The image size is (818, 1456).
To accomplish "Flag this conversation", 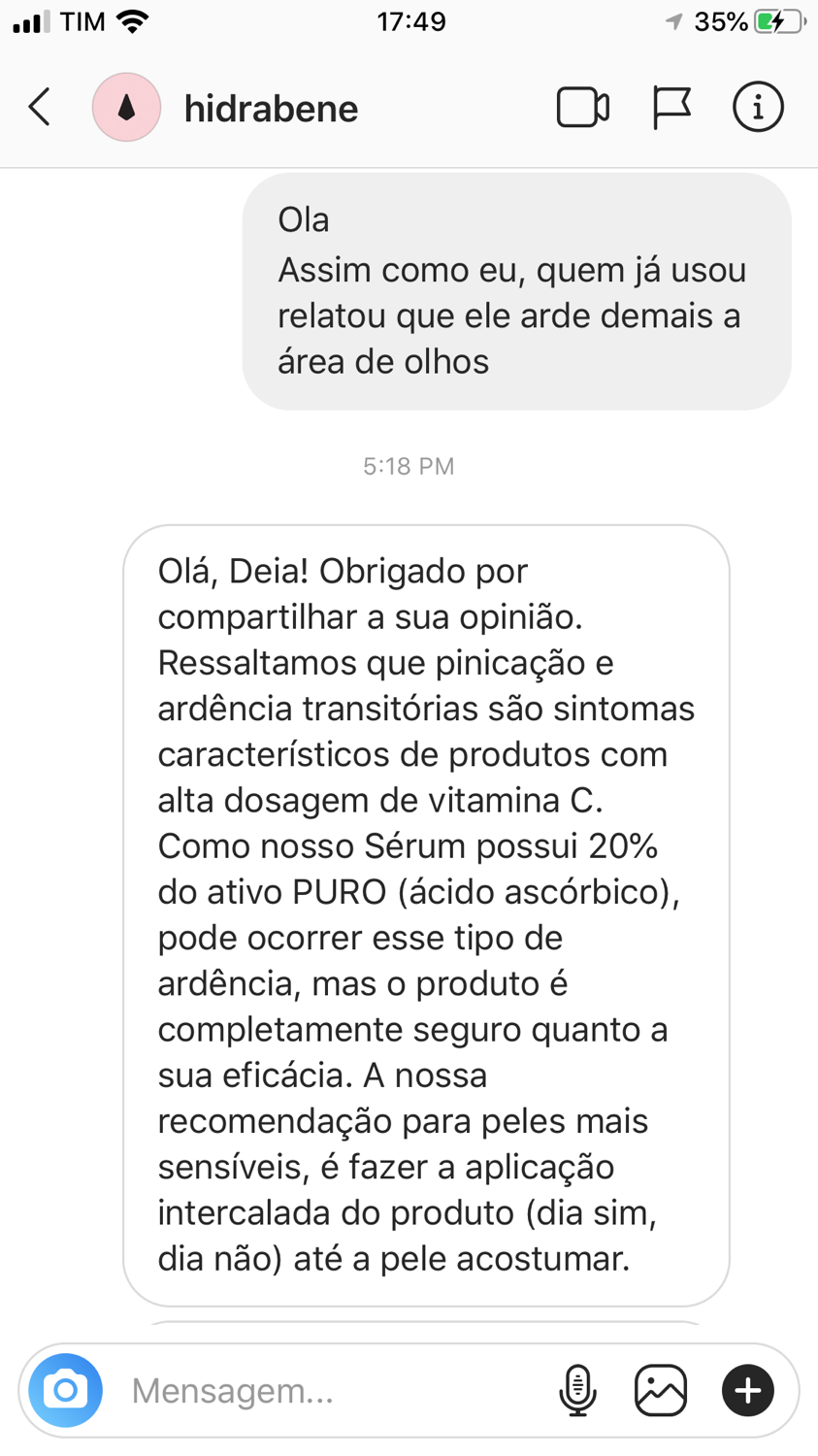I will tap(671, 108).
